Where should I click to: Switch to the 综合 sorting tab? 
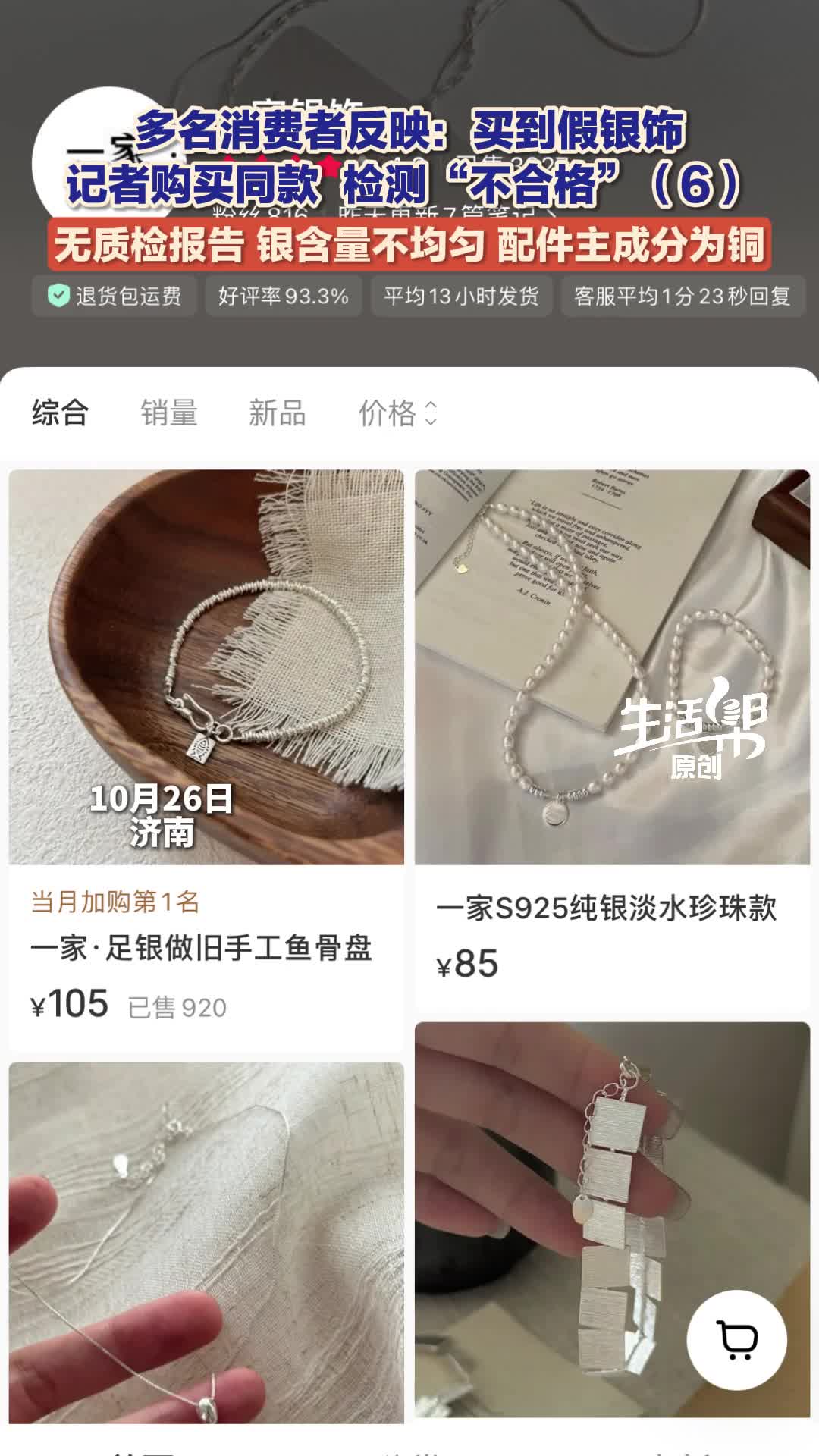click(x=60, y=413)
